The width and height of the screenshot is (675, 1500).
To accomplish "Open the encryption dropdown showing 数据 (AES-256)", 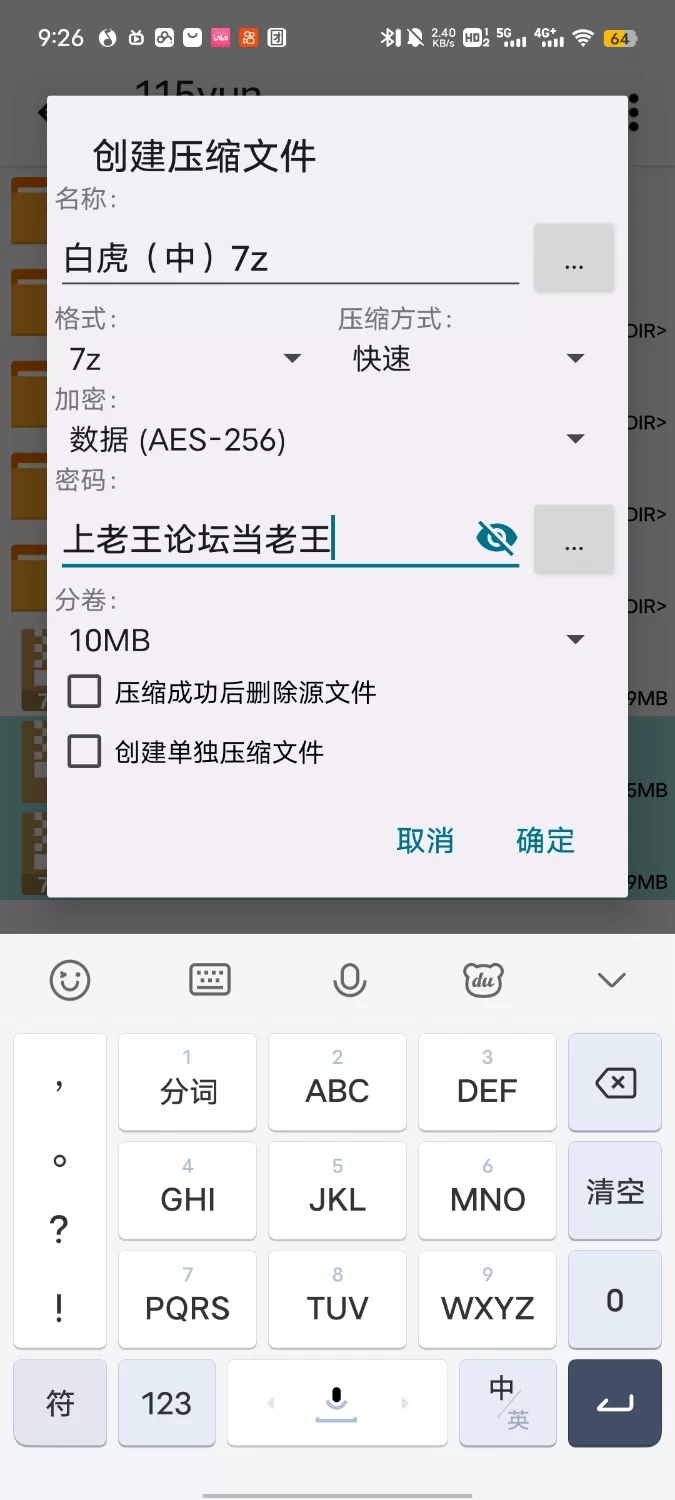I will [x=326, y=439].
